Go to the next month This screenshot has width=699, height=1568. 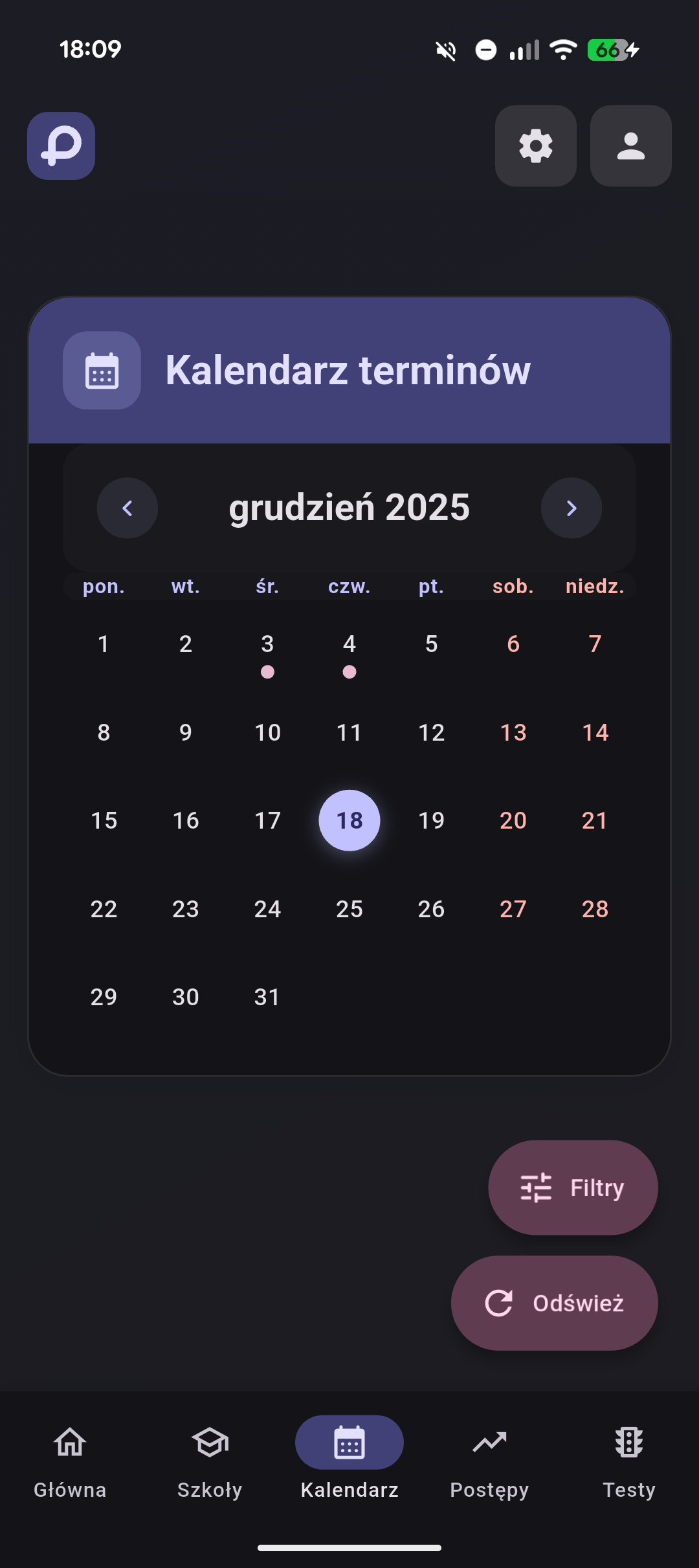click(x=571, y=508)
